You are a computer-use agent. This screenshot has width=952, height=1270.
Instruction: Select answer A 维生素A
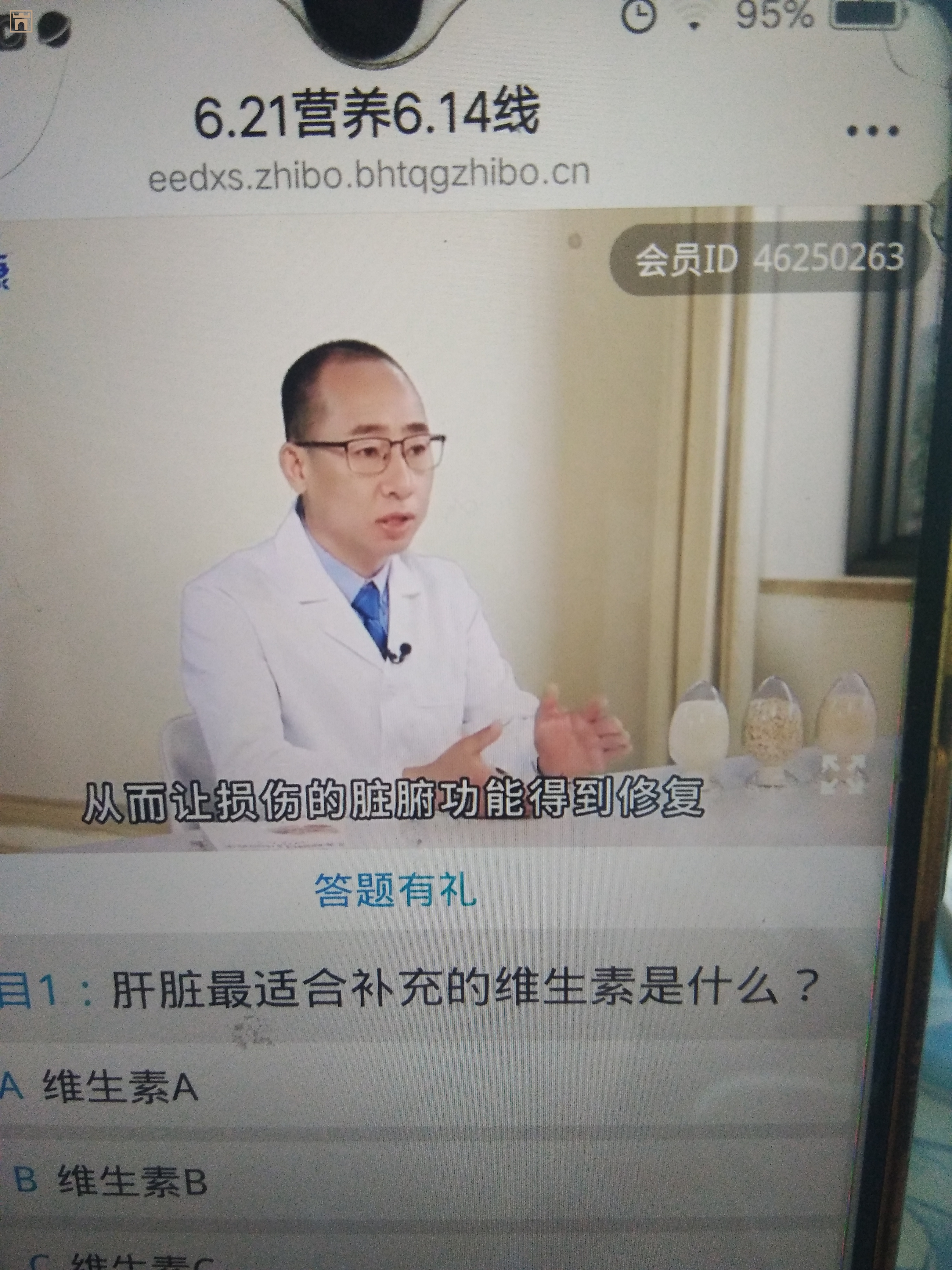click(x=121, y=1087)
